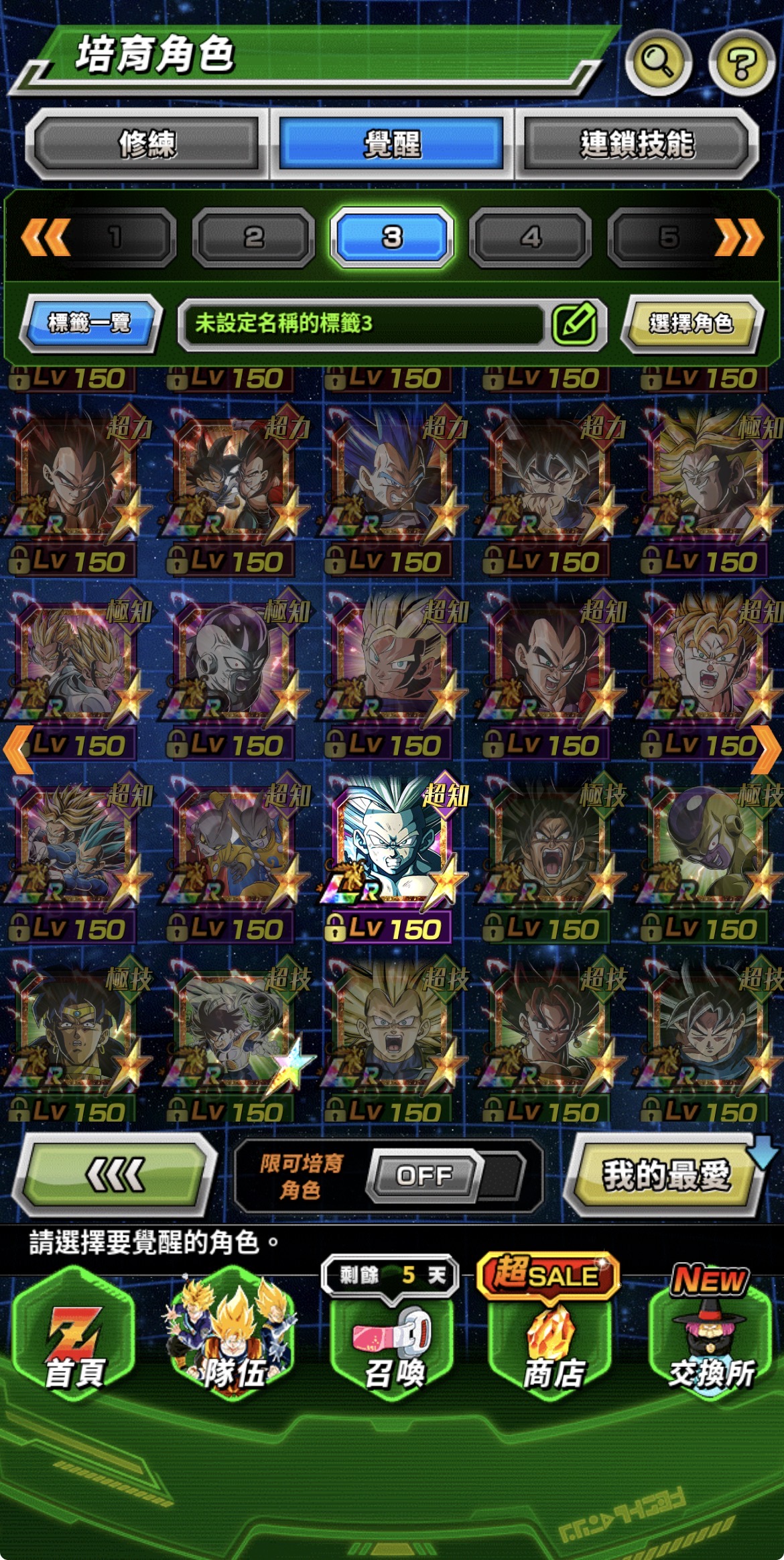The width and height of the screenshot is (784, 1560).
Task: Switch to the 連鎖技能 tab
Action: tap(637, 143)
